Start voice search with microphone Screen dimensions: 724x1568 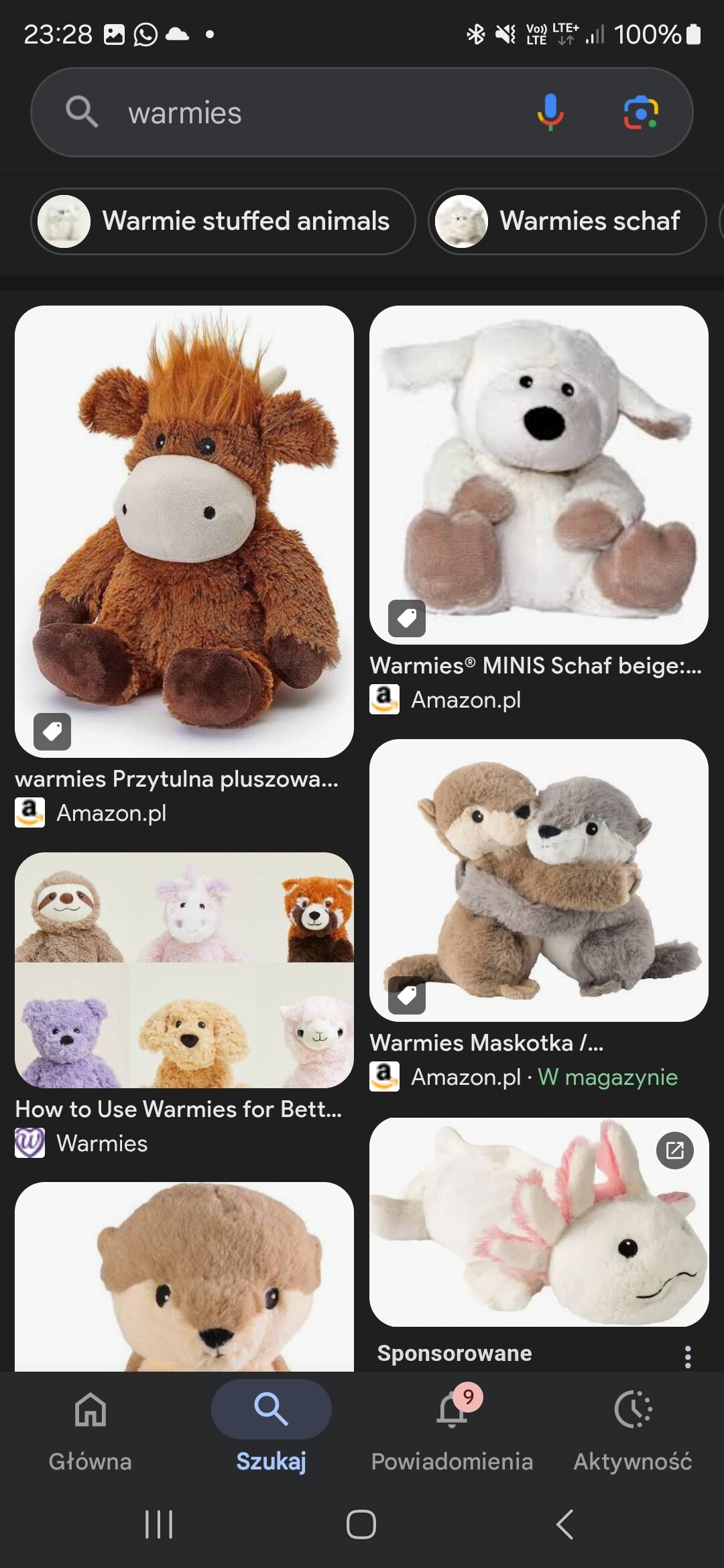pyautogui.click(x=550, y=112)
